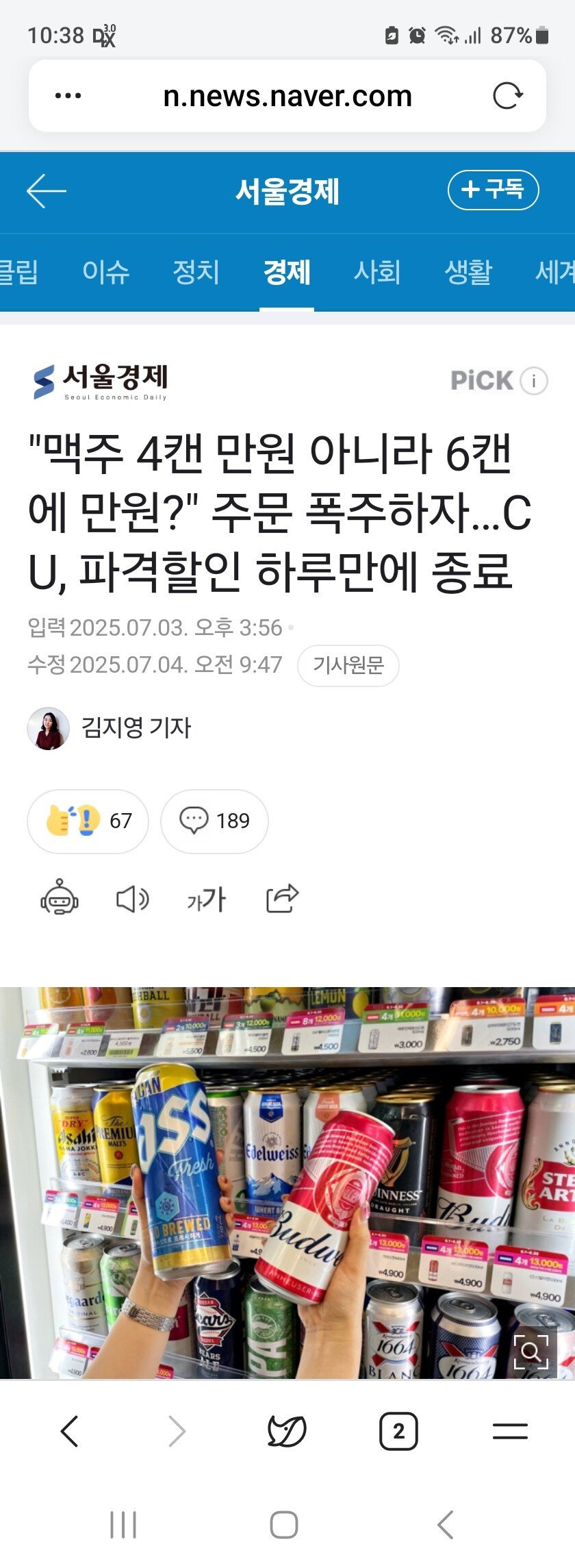
Task: Tap the n.news.naver.com address bar
Action: coord(287,96)
